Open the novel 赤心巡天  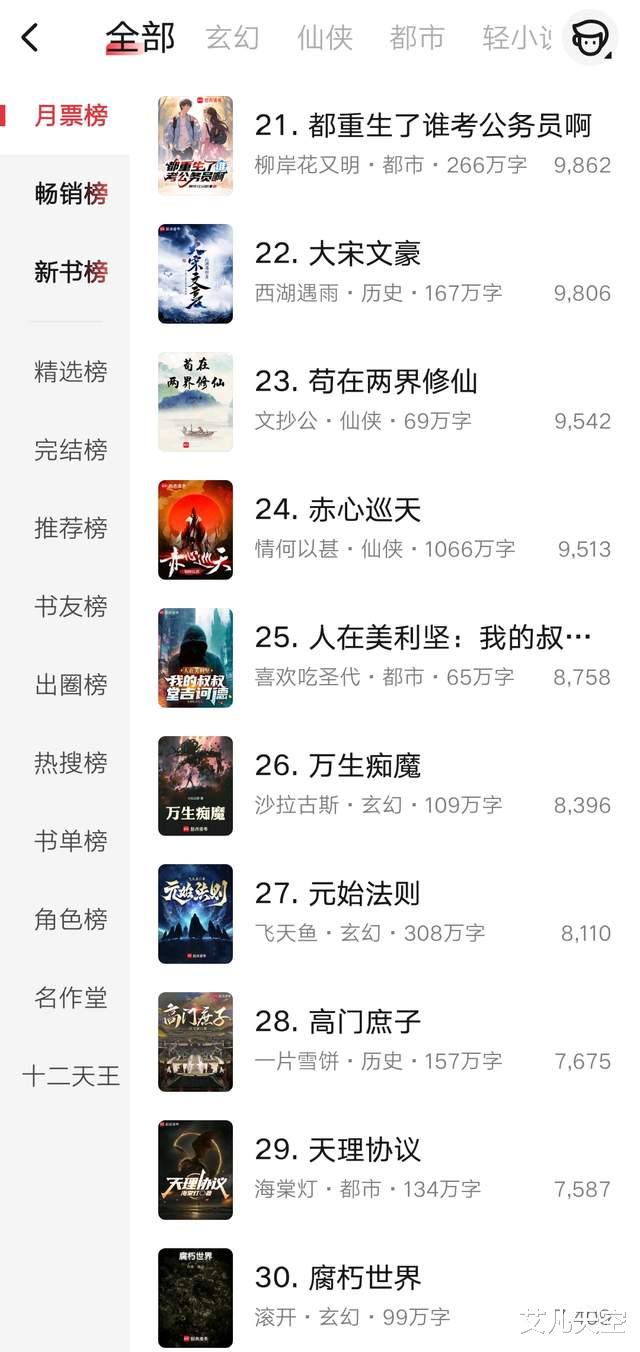tap(337, 510)
